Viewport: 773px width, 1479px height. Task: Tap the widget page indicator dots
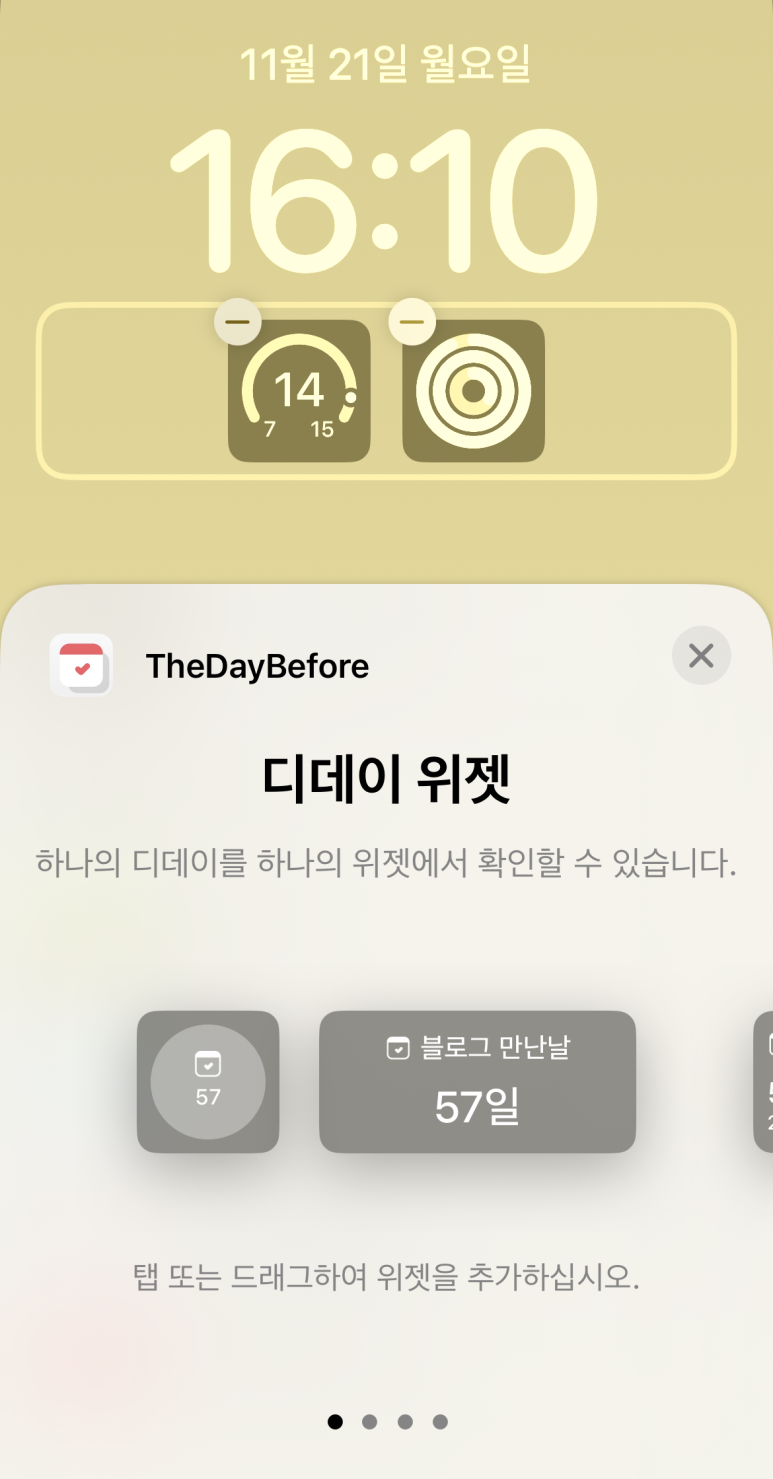[x=387, y=1421]
